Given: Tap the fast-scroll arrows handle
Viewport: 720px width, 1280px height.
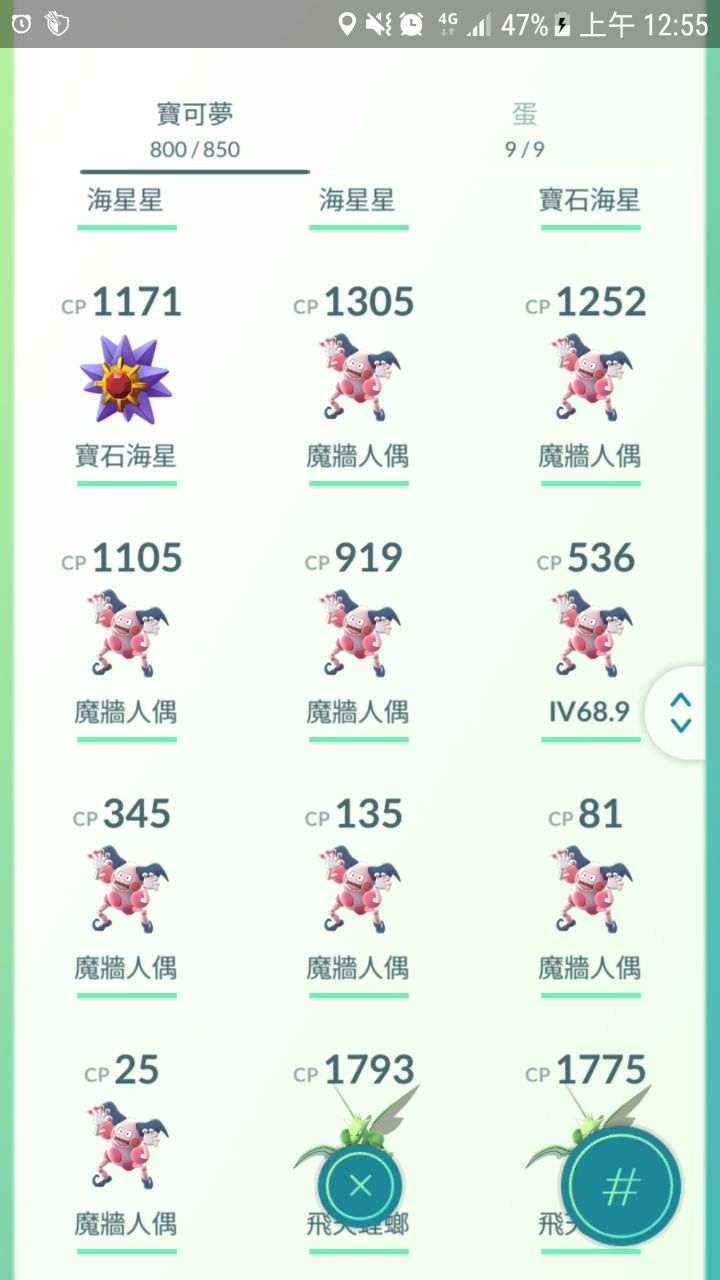Looking at the screenshot, I should point(680,712).
